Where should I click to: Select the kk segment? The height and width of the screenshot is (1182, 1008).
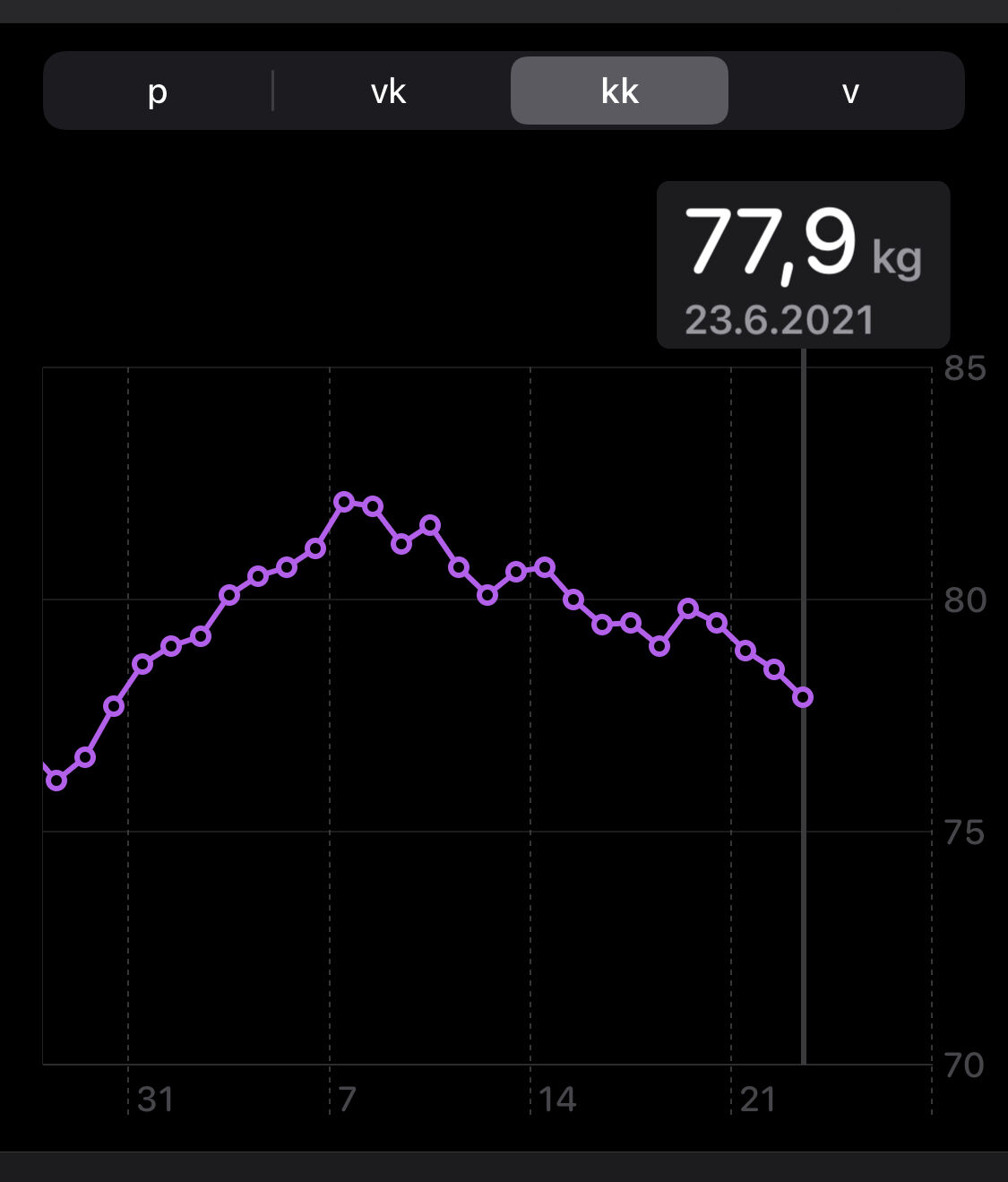tap(619, 91)
